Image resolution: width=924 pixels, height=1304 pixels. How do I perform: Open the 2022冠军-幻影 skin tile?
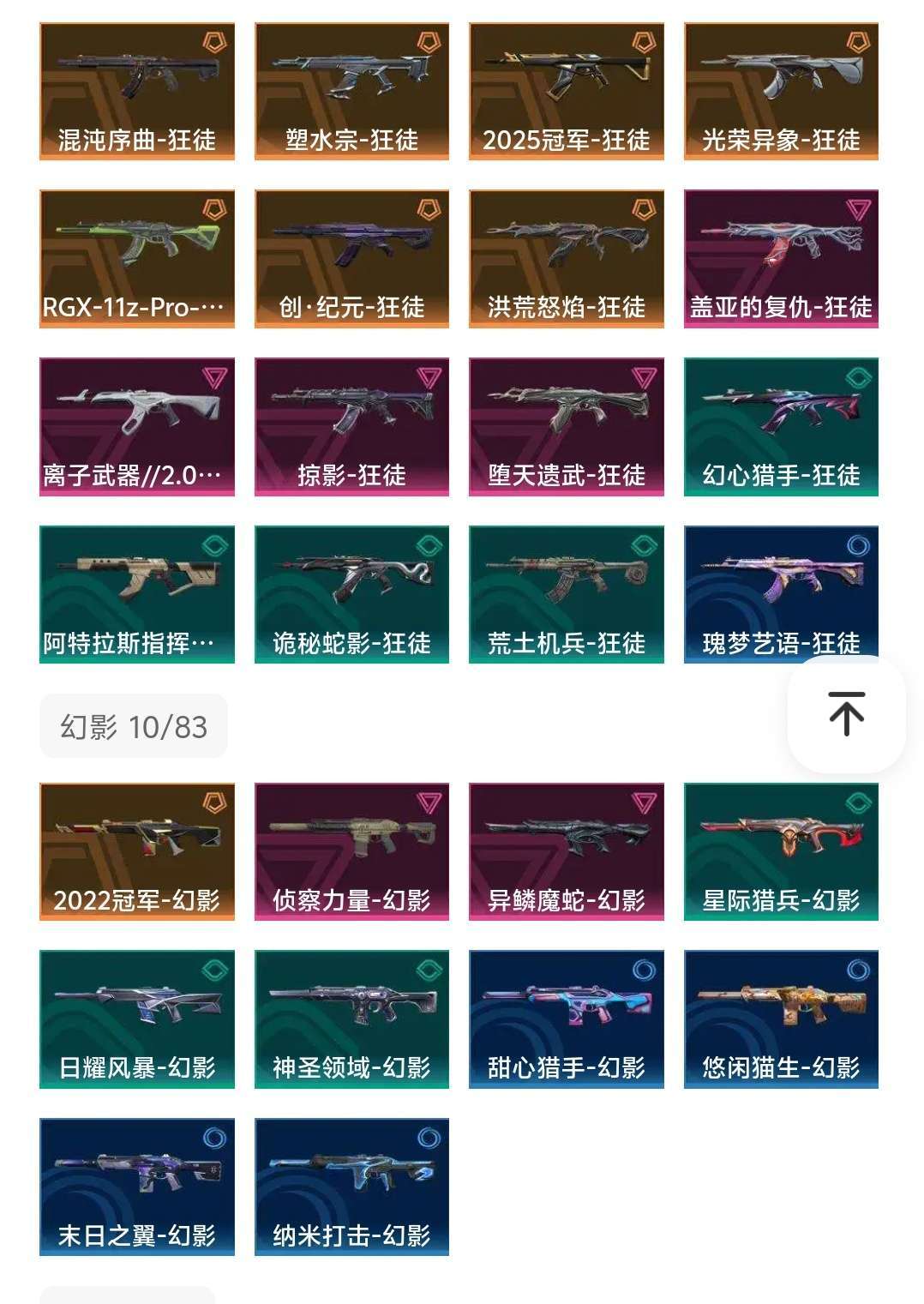coord(137,851)
